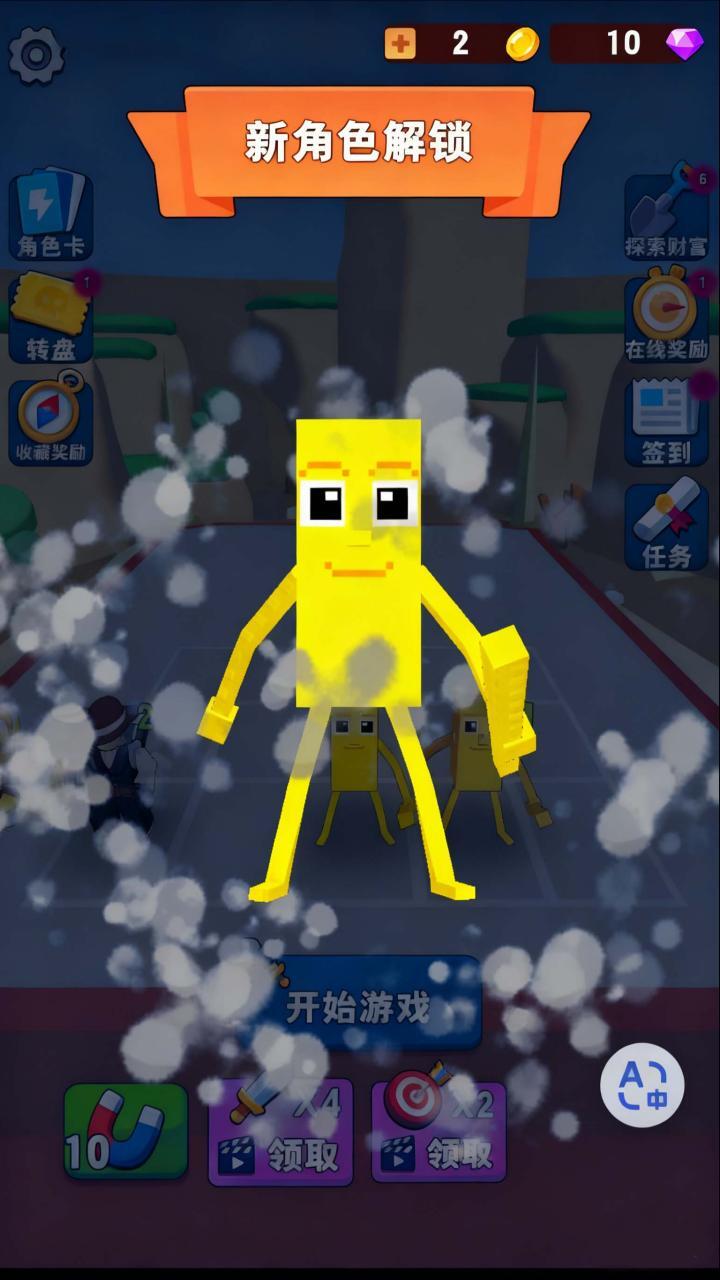
Task: Open 在线奖励 online rewards
Action: click(x=666, y=318)
